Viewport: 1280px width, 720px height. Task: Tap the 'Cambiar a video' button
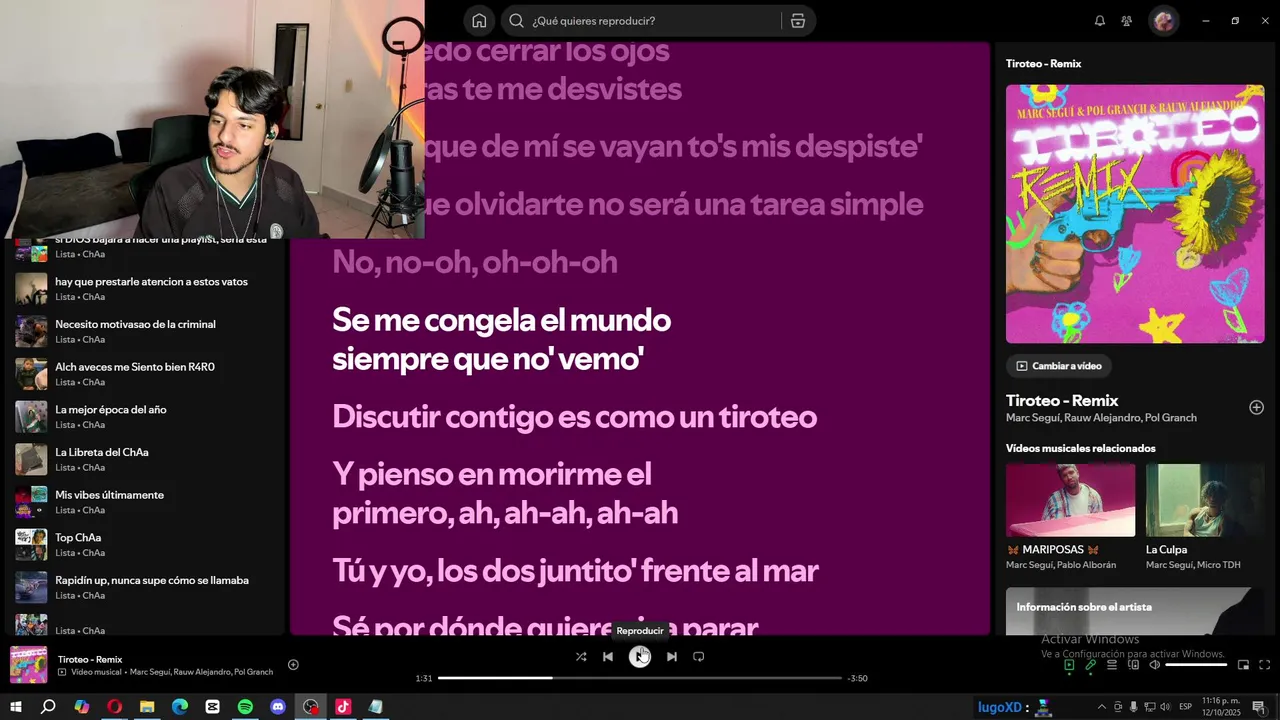tap(1059, 366)
